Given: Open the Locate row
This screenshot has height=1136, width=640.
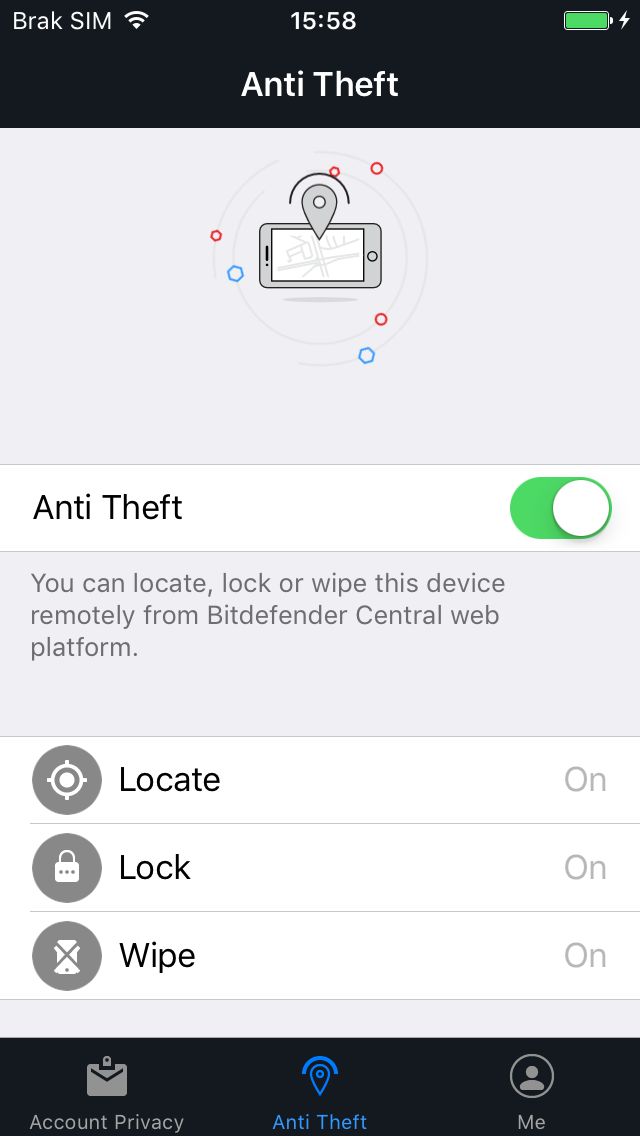Looking at the screenshot, I should pyautogui.click(x=320, y=780).
